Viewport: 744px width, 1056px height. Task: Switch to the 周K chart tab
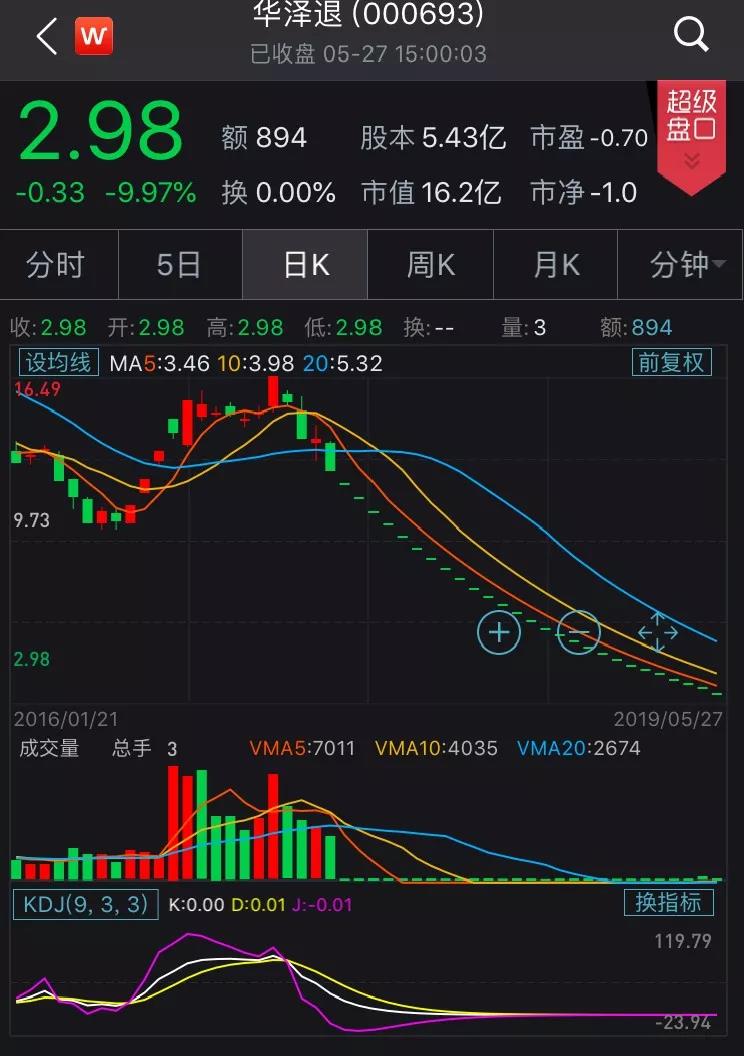tap(430, 265)
